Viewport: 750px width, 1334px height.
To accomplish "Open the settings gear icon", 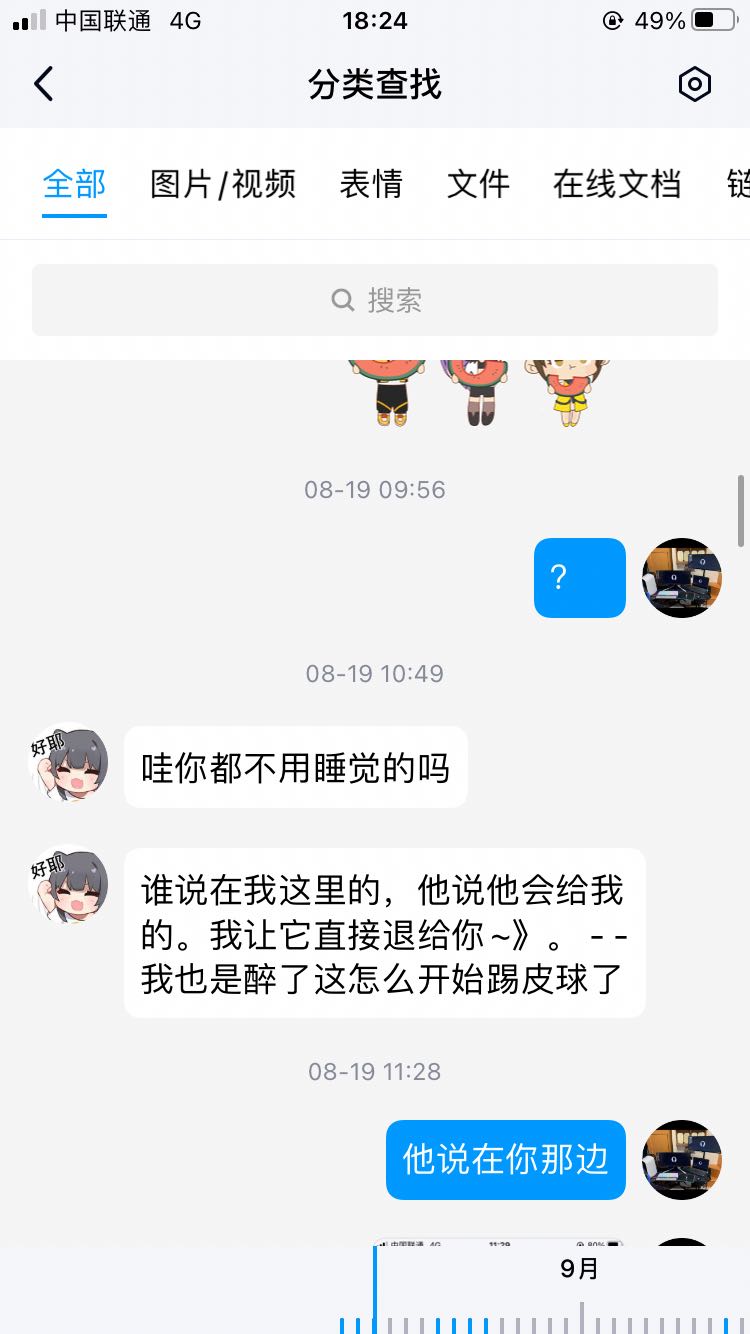I will click(x=694, y=84).
